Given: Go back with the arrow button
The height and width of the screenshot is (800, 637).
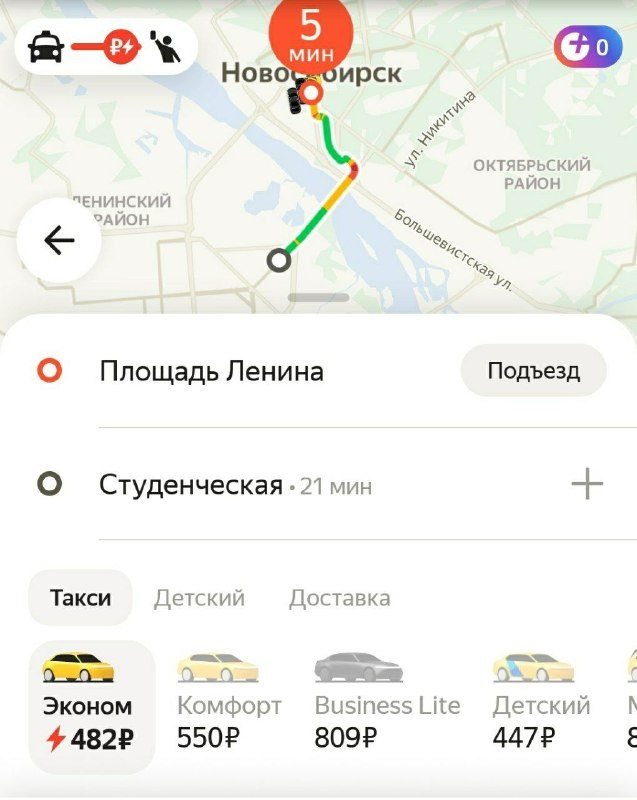Looking at the screenshot, I should coord(58,240).
